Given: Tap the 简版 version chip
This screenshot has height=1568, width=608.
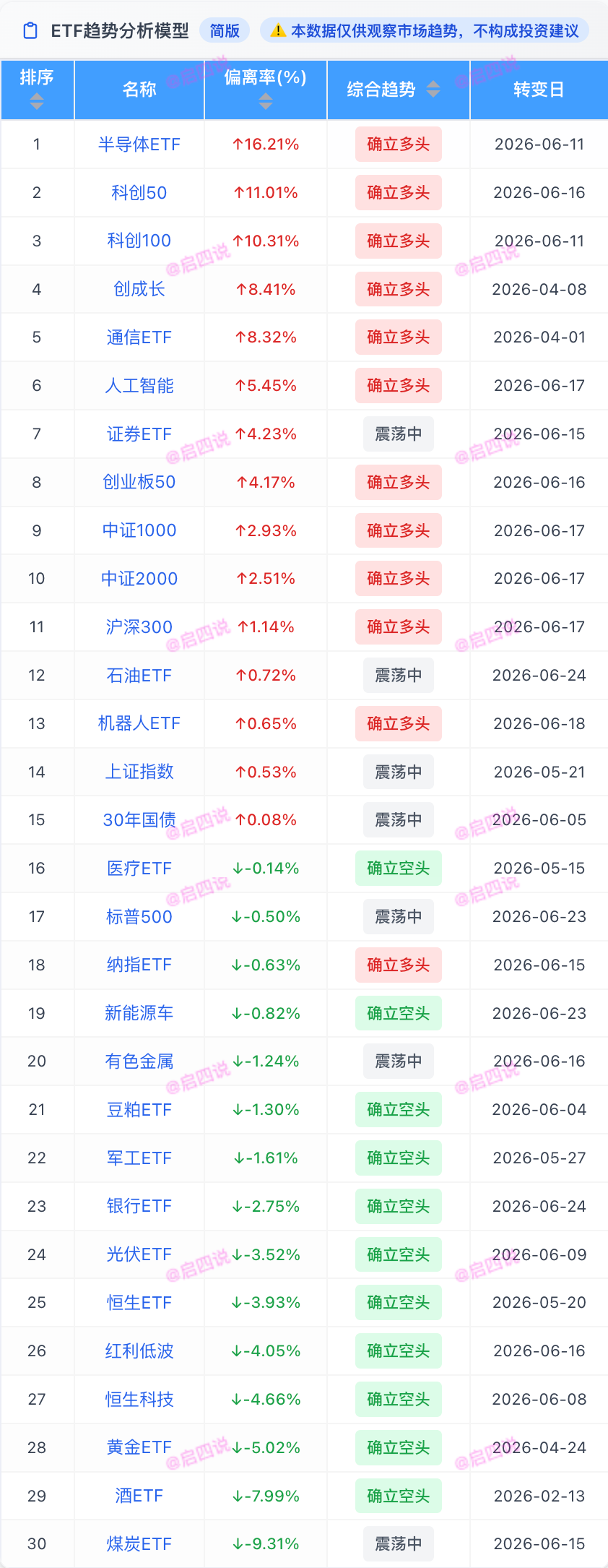Looking at the screenshot, I should (x=225, y=31).
